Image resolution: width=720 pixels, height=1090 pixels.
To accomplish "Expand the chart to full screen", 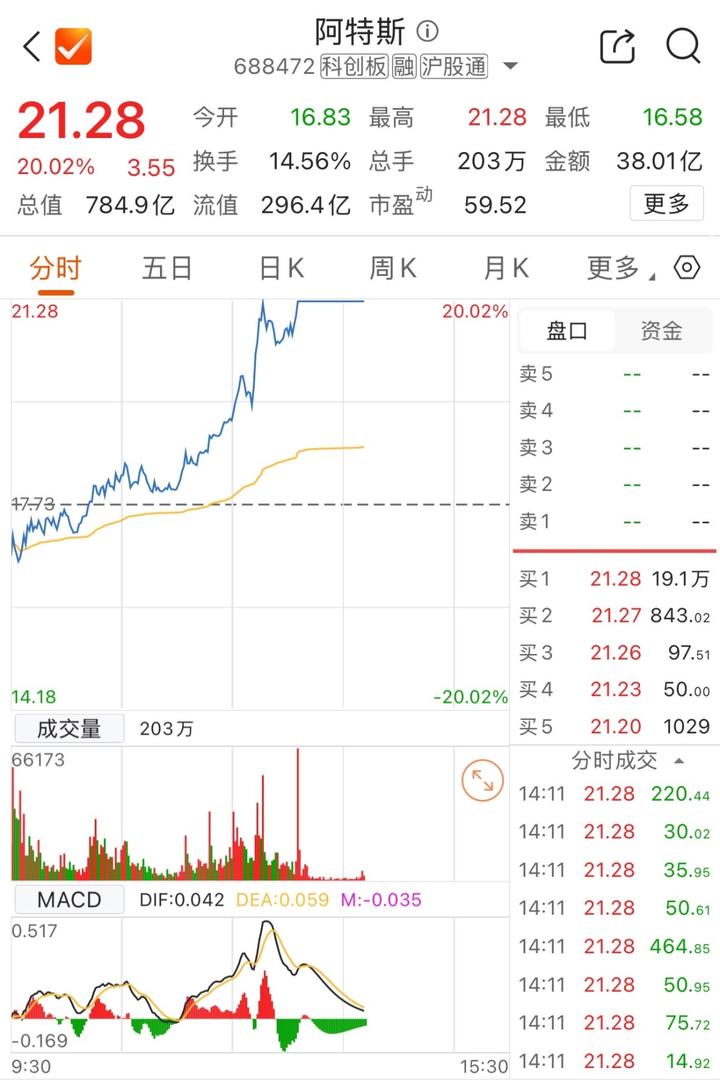I will click(x=483, y=781).
